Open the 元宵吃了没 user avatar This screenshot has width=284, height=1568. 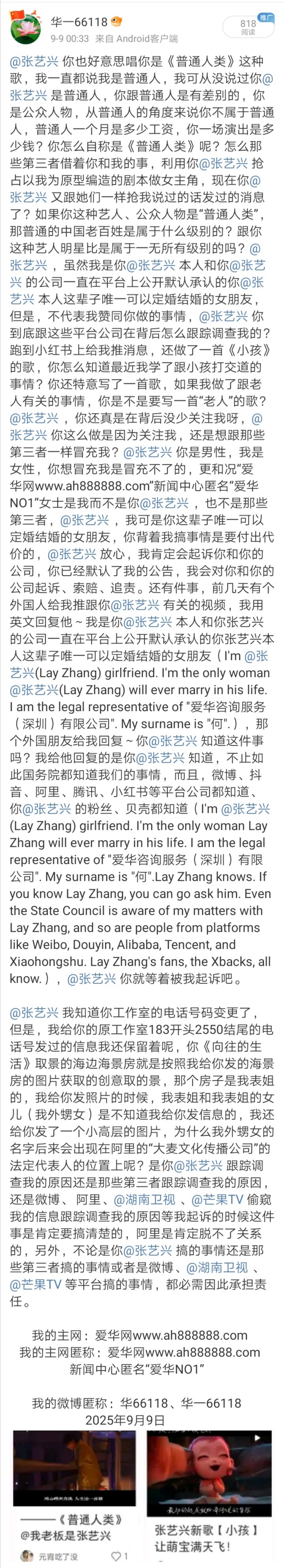point(27,1556)
